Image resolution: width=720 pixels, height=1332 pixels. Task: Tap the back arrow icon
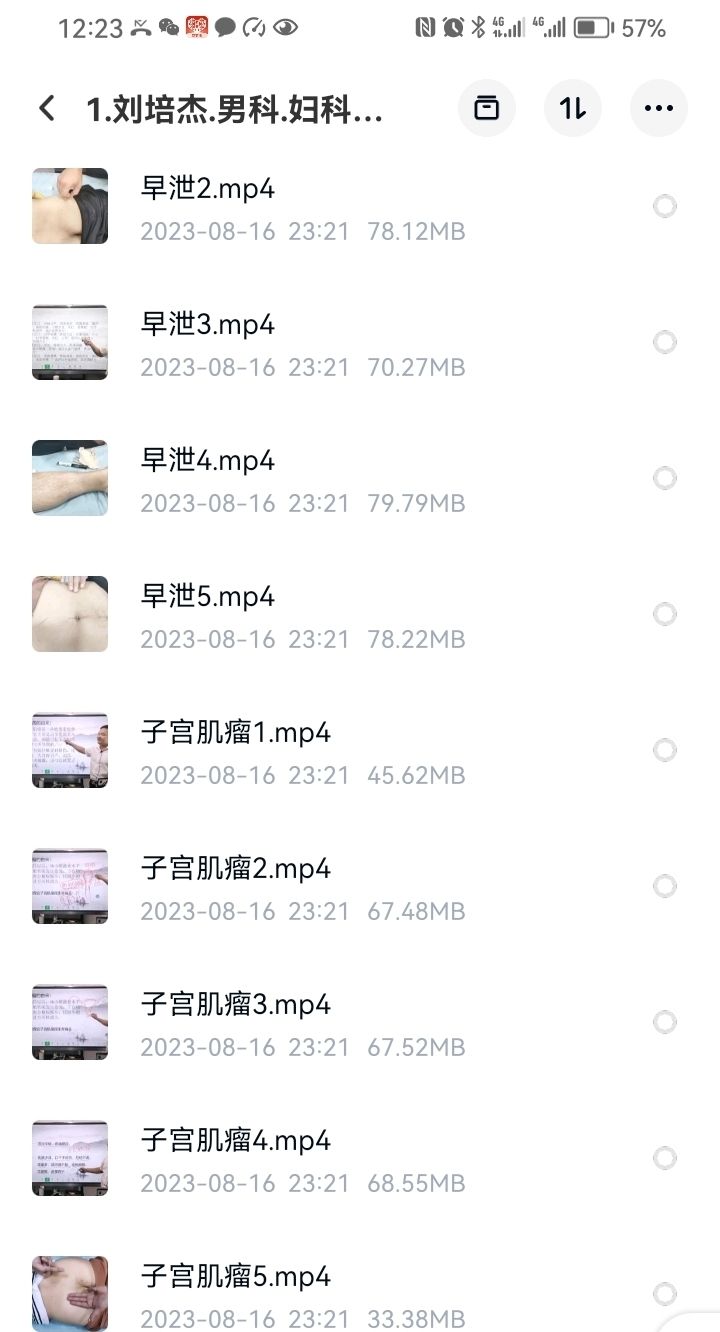pos(45,108)
